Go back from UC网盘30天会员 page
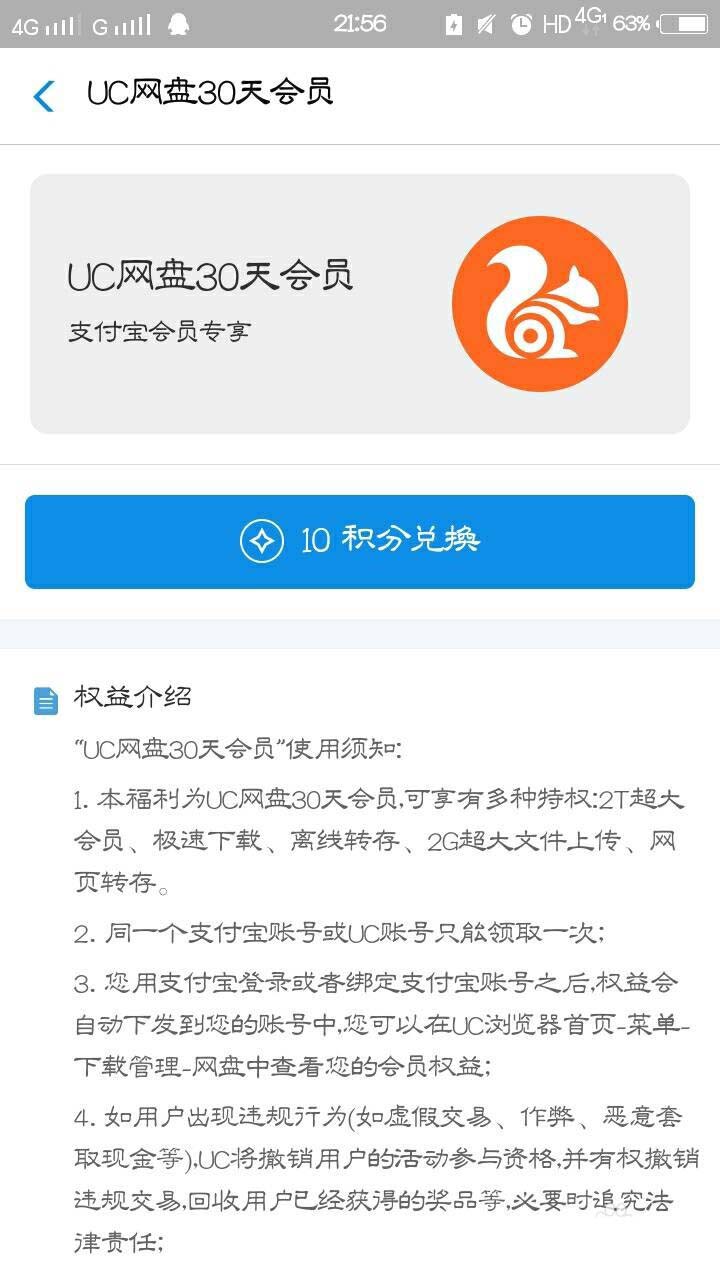The image size is (720, 1280). (44, 96)
